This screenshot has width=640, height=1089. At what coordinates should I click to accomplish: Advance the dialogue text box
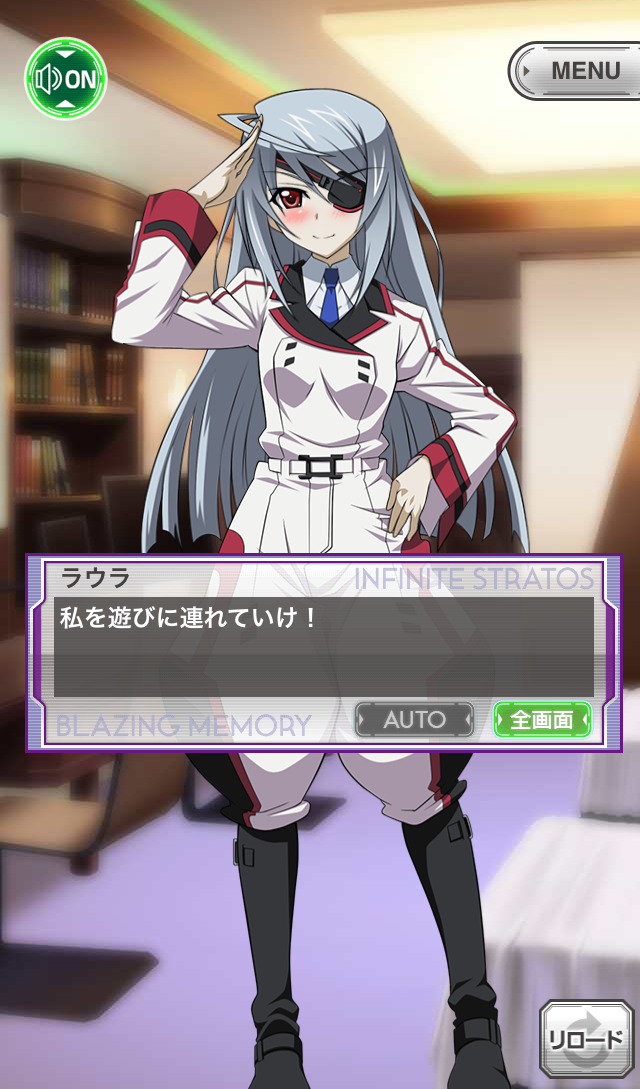322,646
